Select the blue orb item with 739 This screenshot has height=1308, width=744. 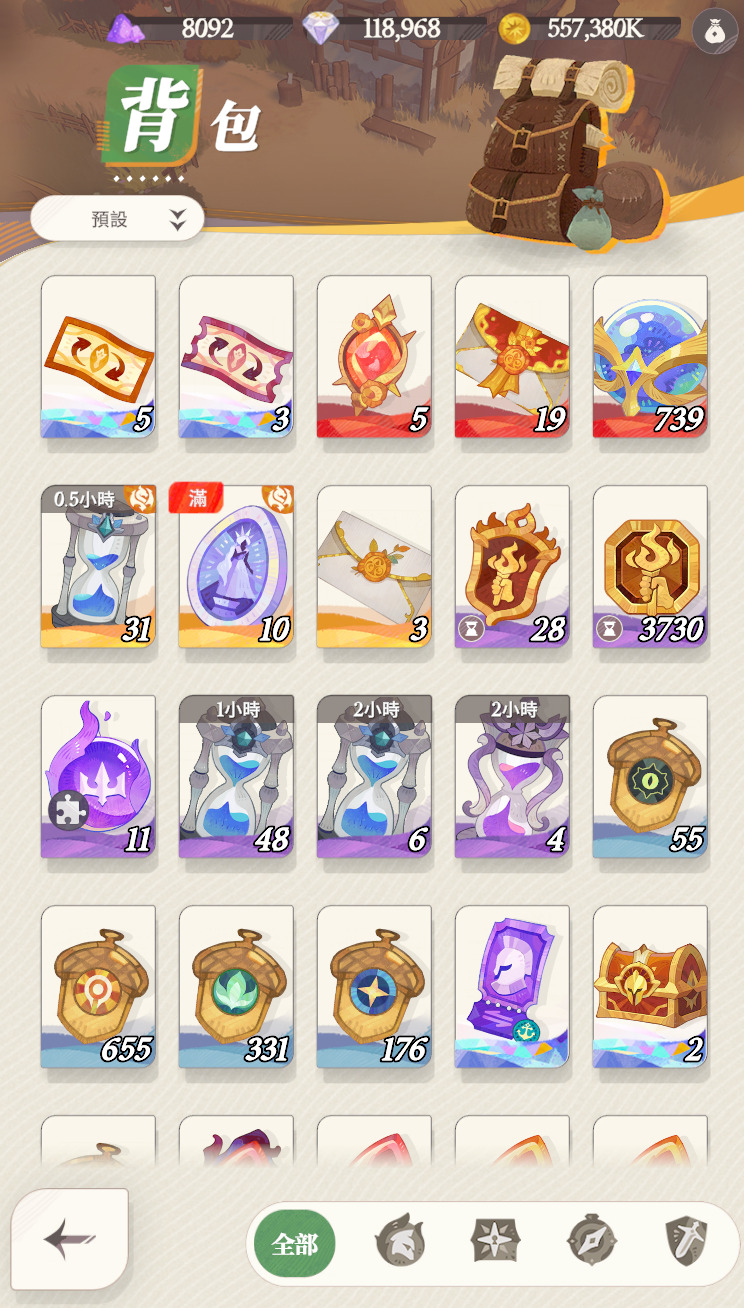(650, 357)
